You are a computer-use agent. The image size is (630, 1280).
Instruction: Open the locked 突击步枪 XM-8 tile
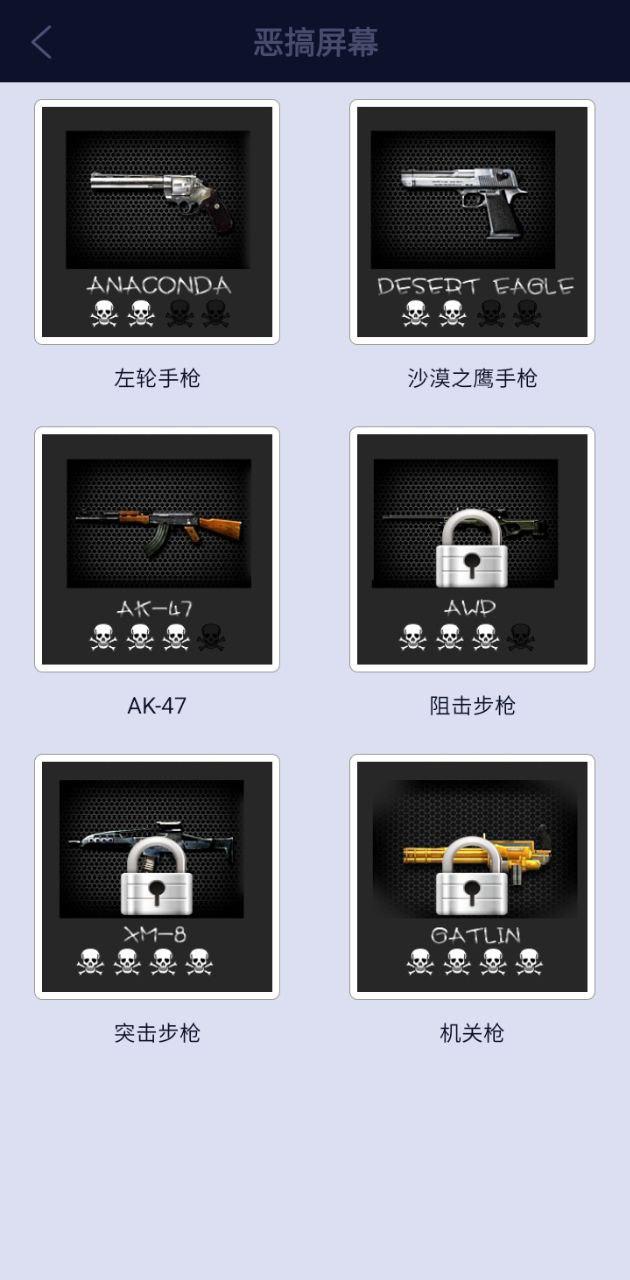click(x=157, y=876)
